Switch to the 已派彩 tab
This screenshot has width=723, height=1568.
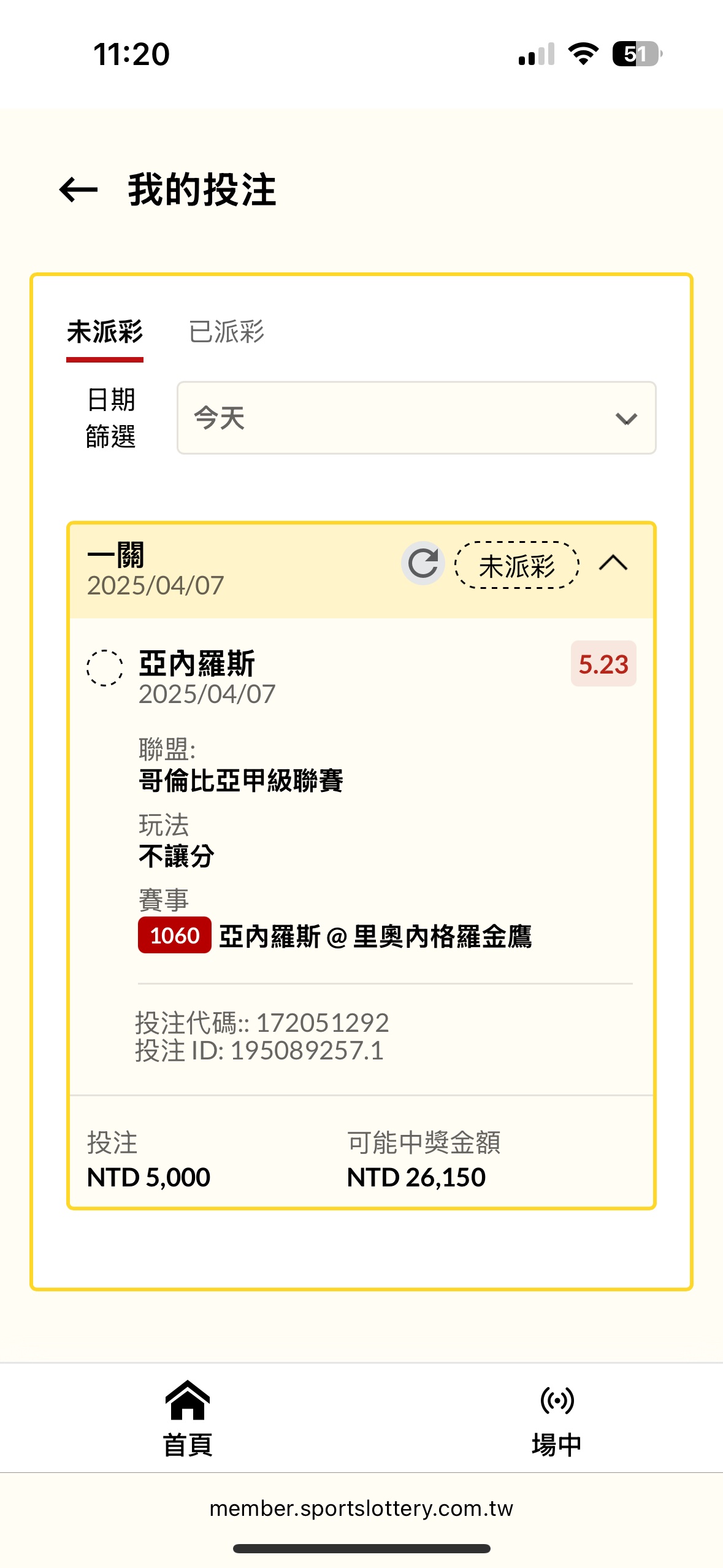pyautogui.click(x=226, y=332)
